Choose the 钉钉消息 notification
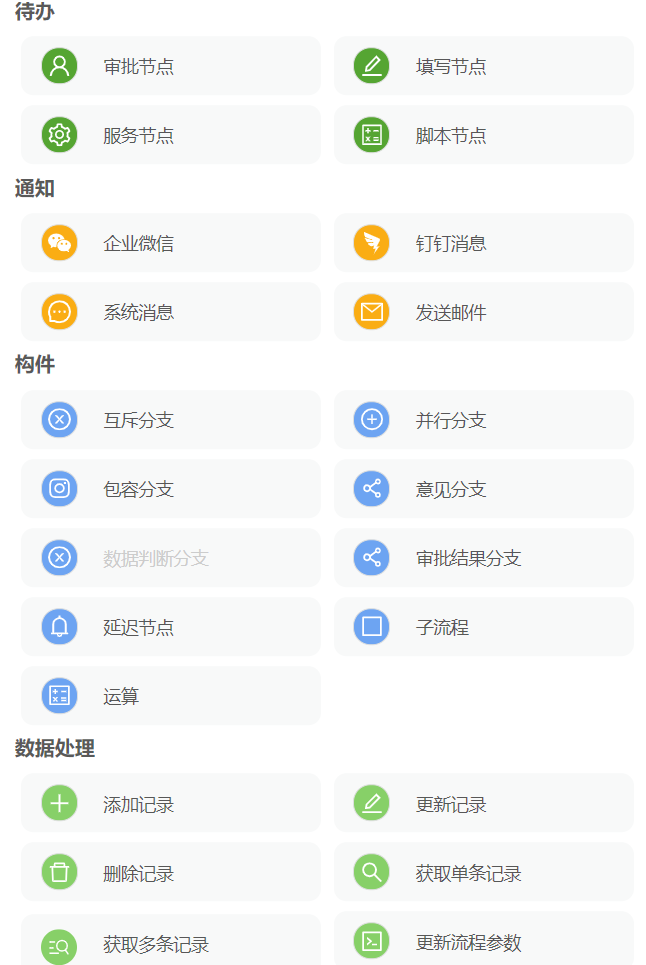Image resolution: width=646 pixels, height=965 pixels. click(484, 243)
